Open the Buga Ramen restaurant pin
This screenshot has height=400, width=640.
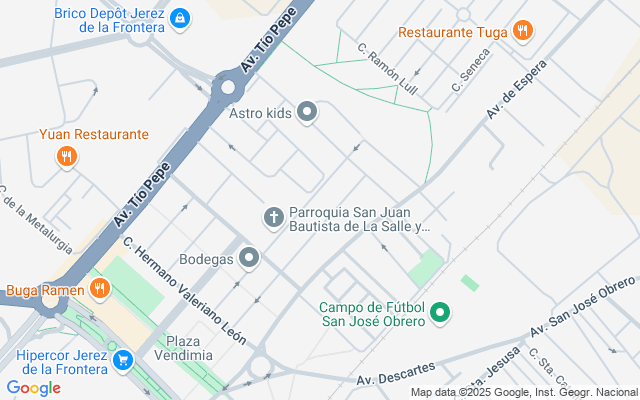[x=100, y=289]
